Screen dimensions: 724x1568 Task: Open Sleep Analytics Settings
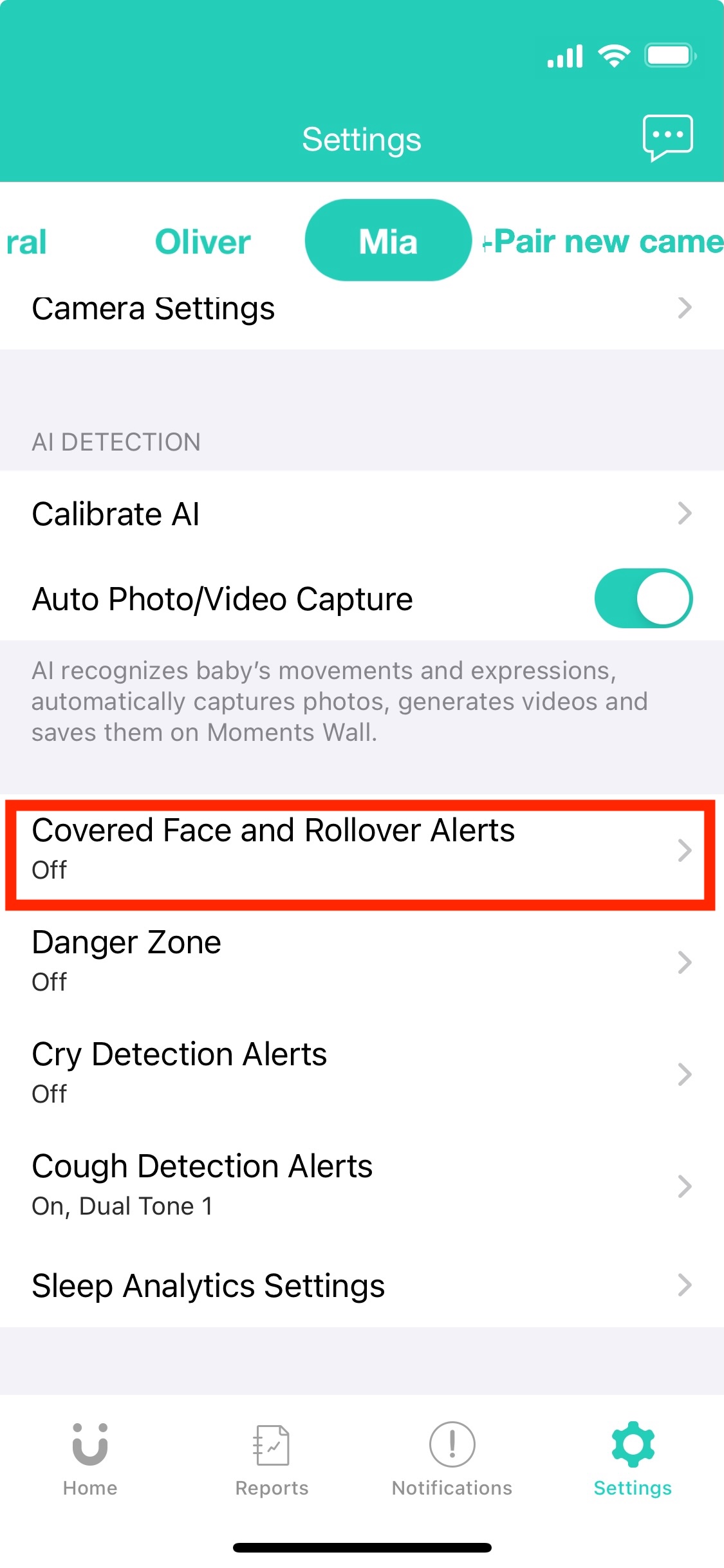(x=362, y=1286)
